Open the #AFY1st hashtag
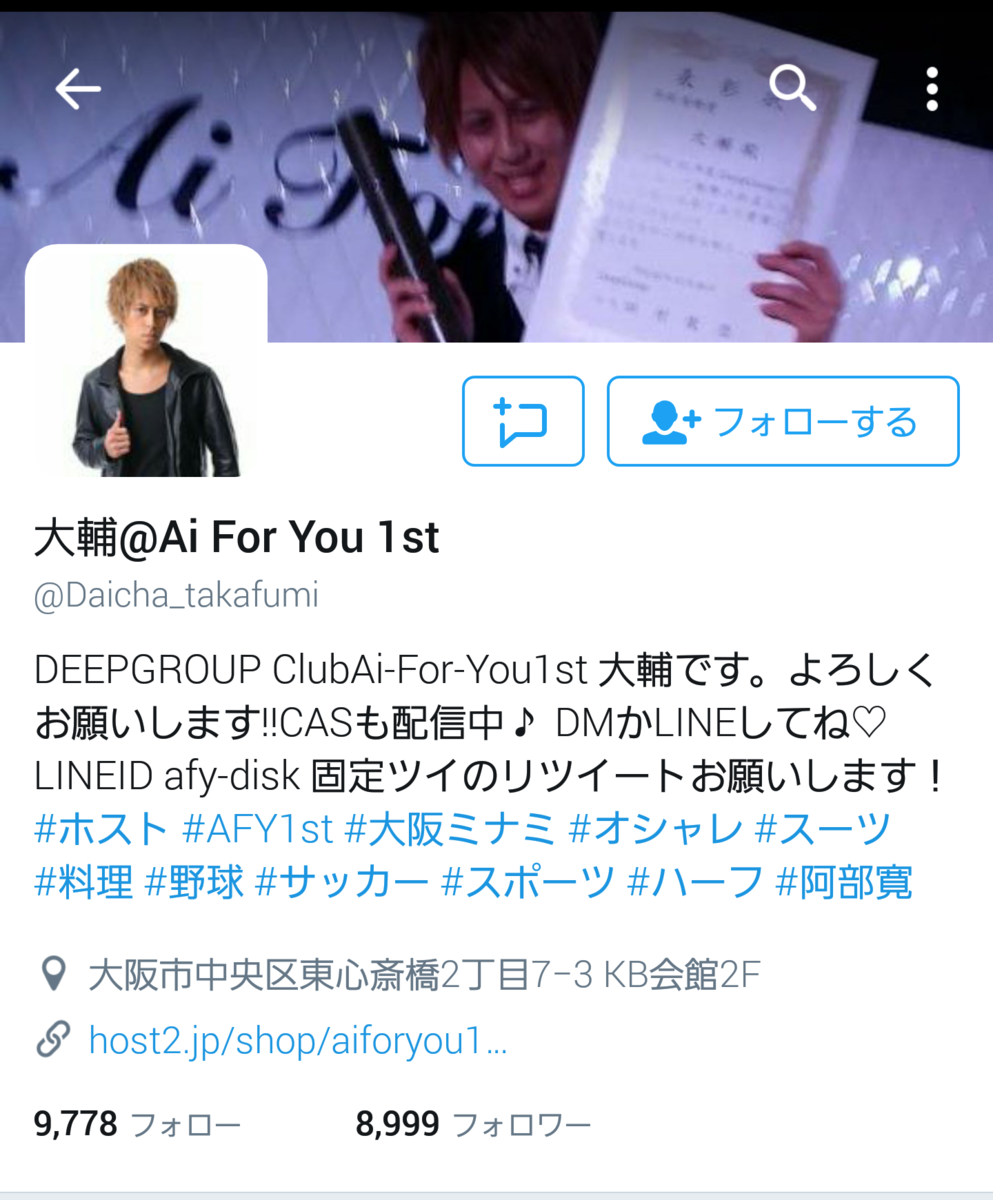This screenshot has width=993, height=1200. click(258, 829)
